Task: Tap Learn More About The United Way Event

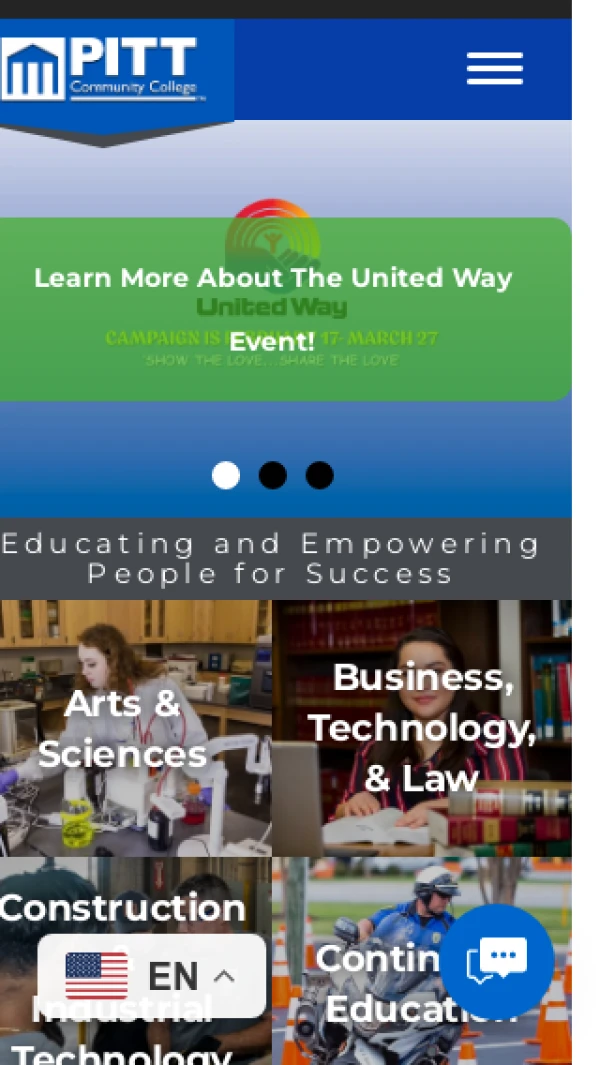Action: (x=273, y=309)
